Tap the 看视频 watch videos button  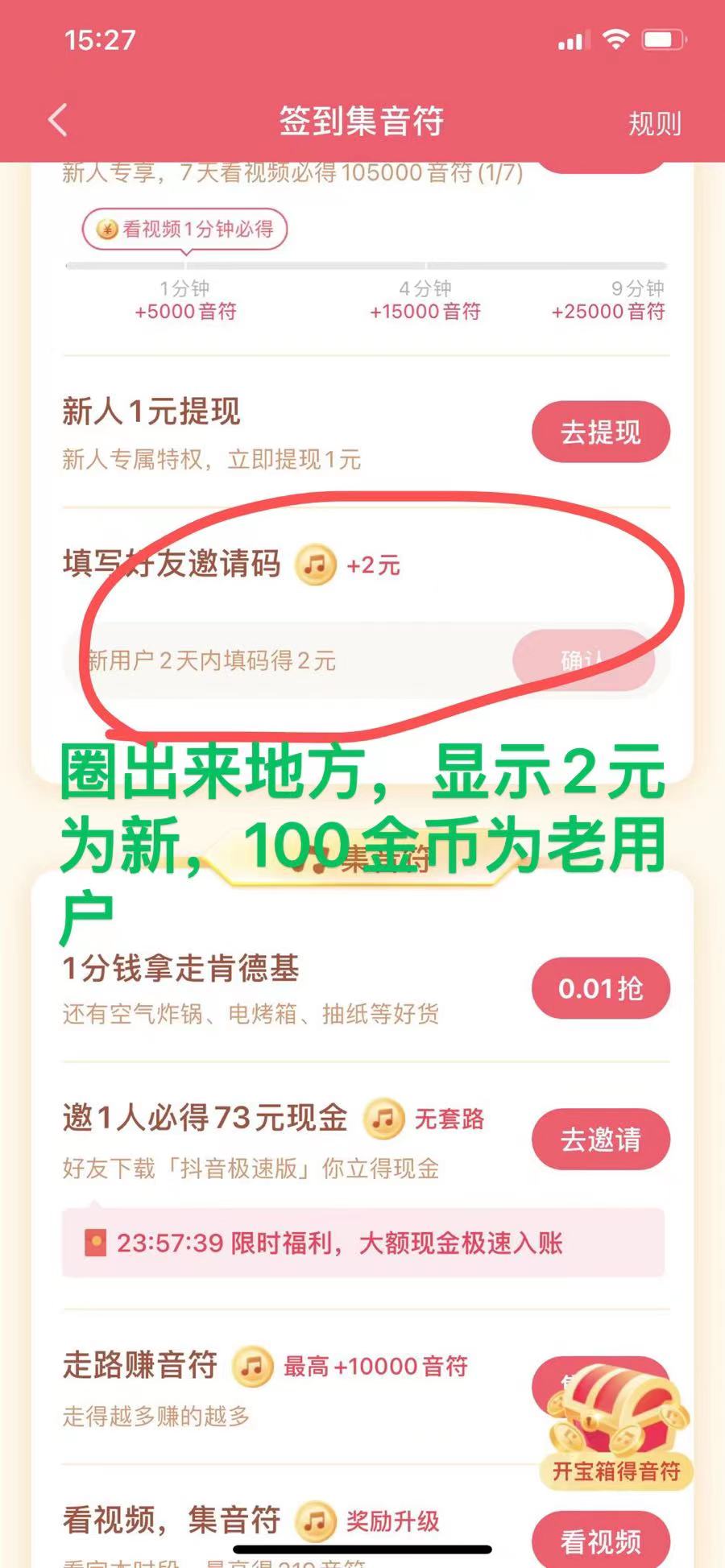[600, 1541]
